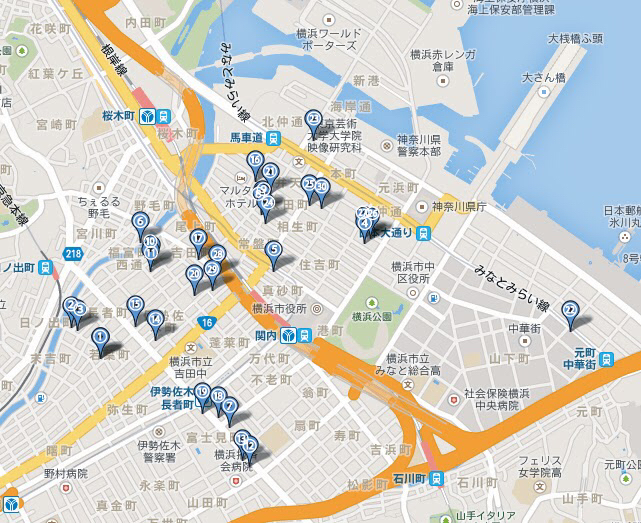Select map pin number 16

[x=255, y=161]
